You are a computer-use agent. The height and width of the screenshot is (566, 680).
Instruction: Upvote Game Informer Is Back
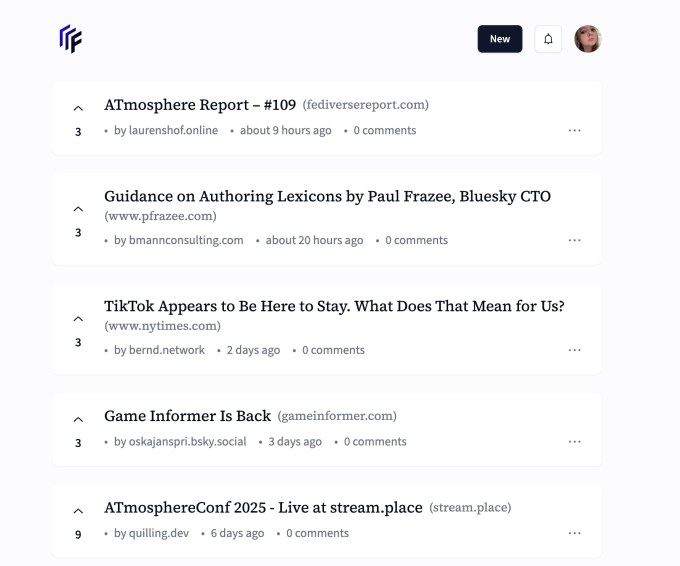pyautogui.click(x=78, y=420)
